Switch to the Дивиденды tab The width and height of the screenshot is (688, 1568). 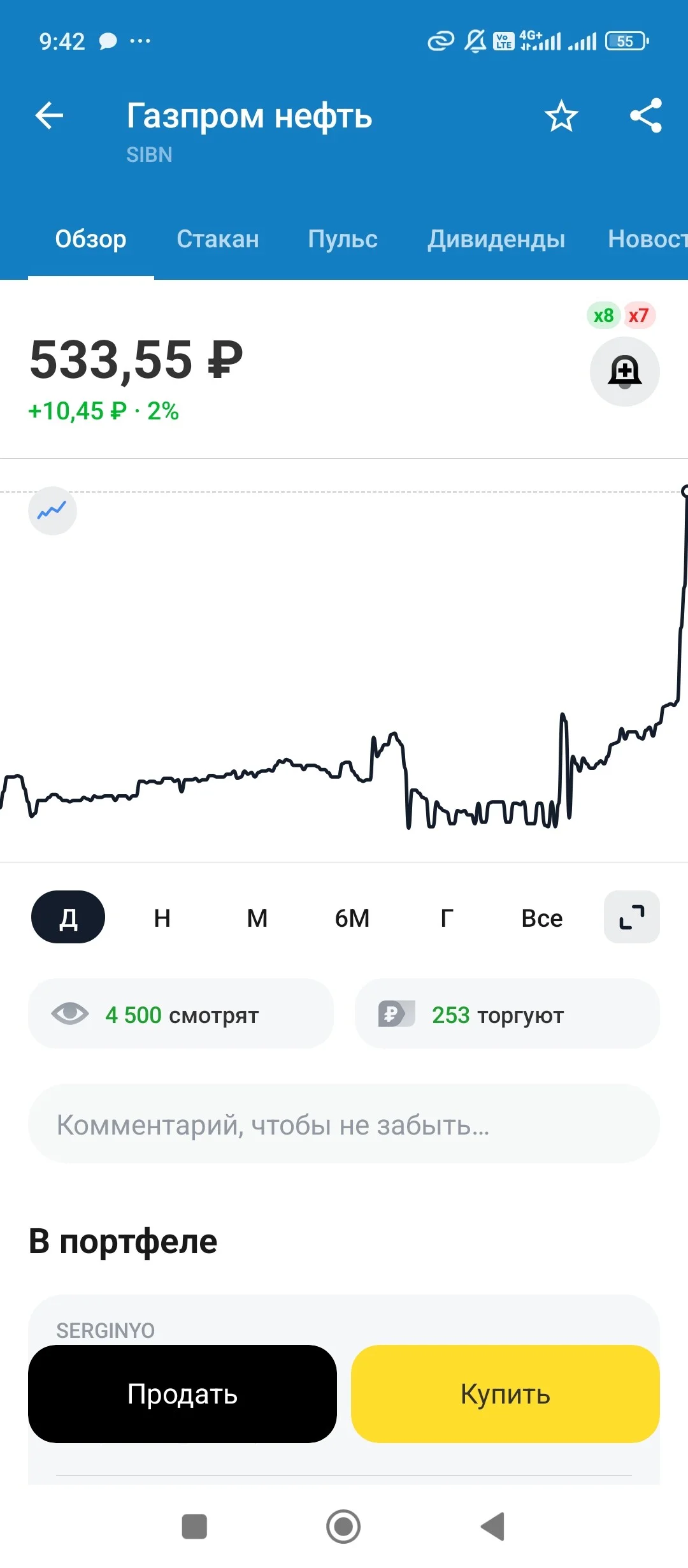coord(496,239)
